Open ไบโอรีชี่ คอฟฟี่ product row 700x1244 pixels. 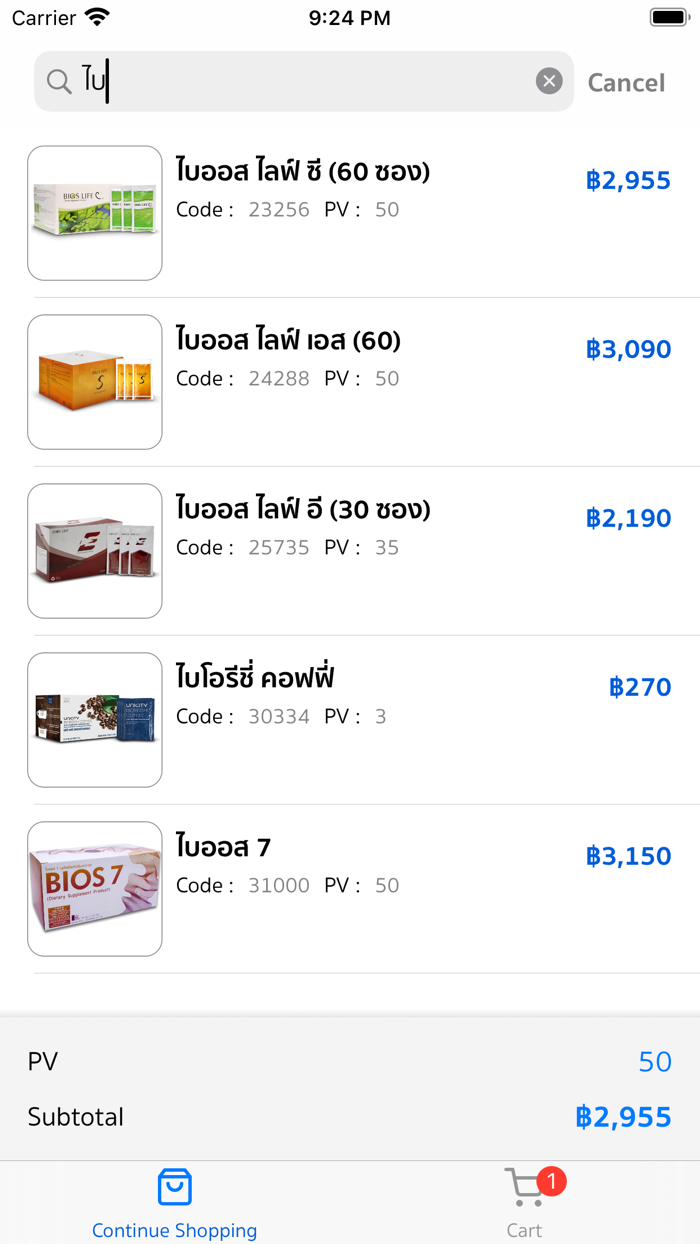click(x=350, y=719)
